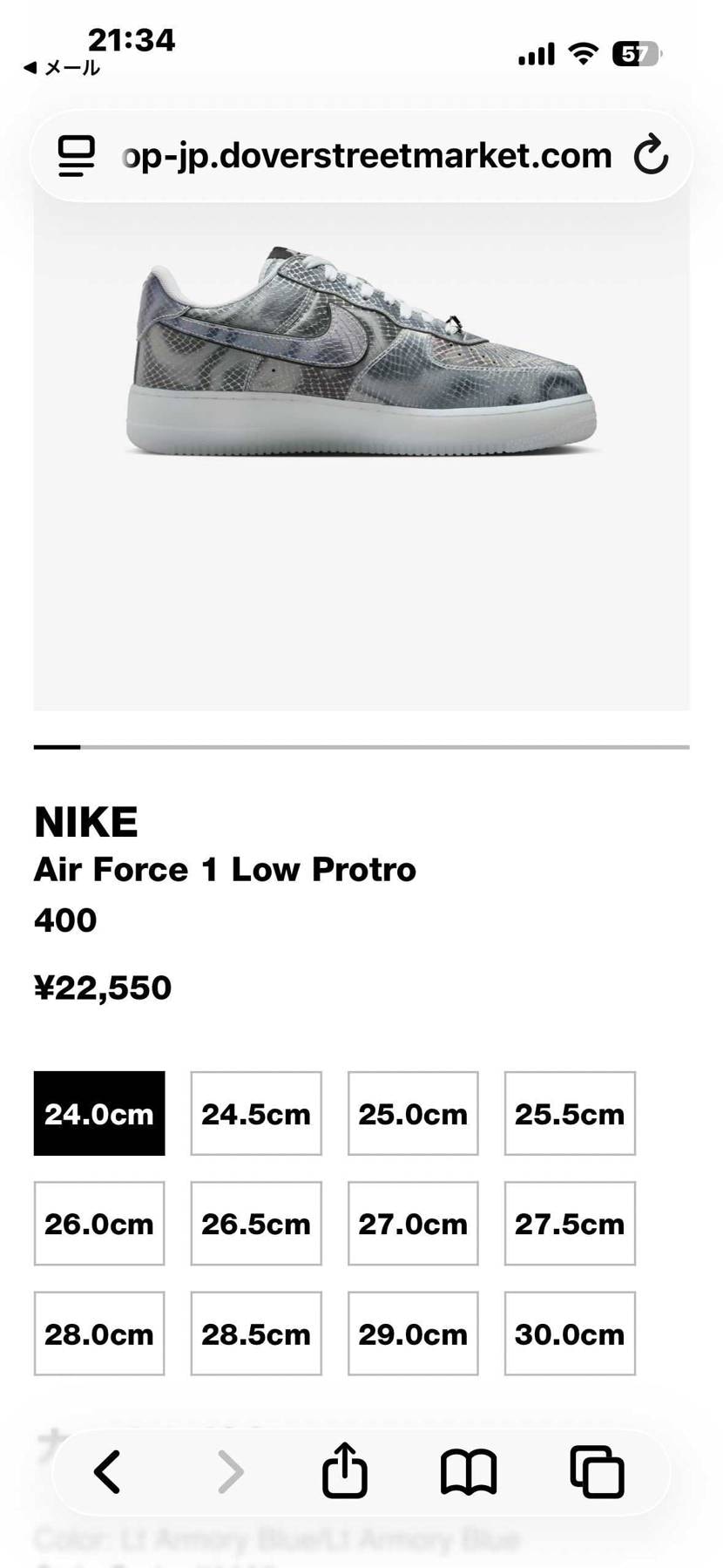
Task: Reload the Dover Street Market page
Action: tap(650, 156)
